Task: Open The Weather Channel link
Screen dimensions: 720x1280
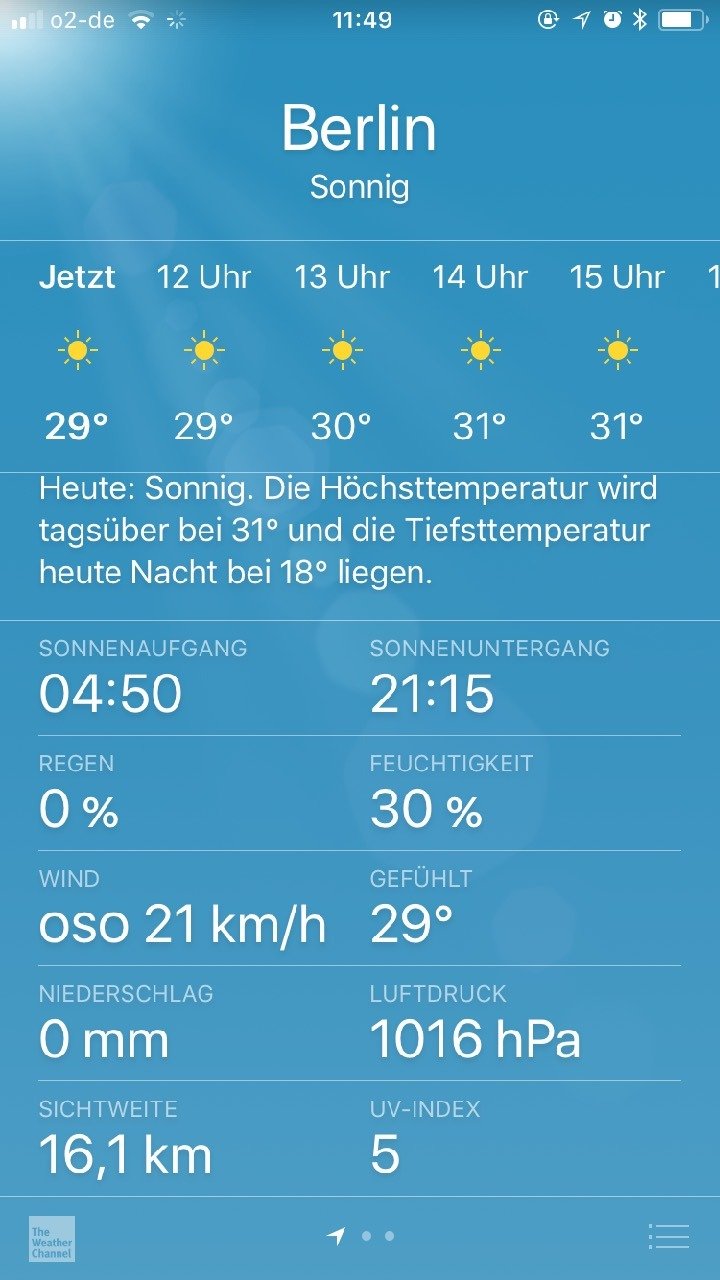Action: tap(52, 1238)
